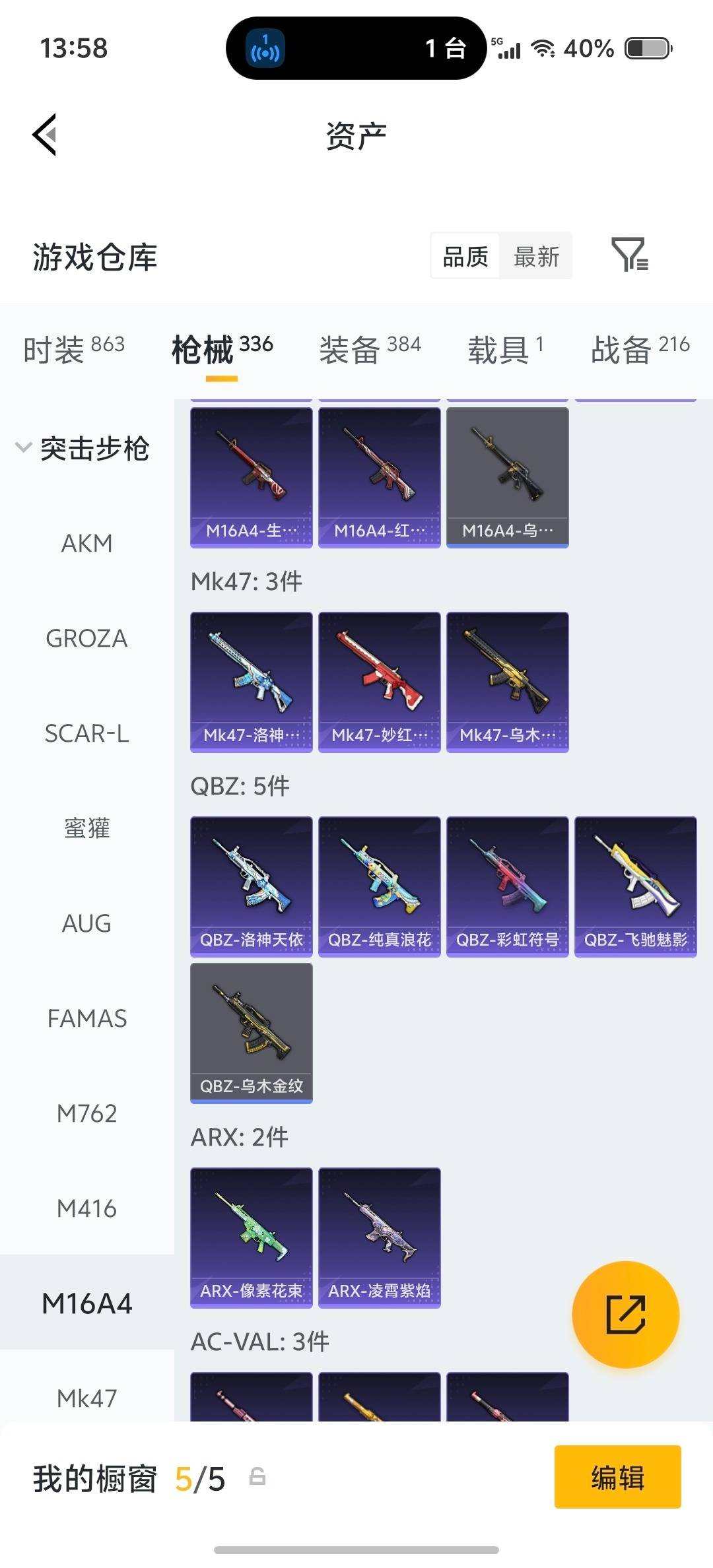Switch sorting to 品质
Image resolution: width=713 pixels, height=1568 pixels.
[x=464, y=256]
